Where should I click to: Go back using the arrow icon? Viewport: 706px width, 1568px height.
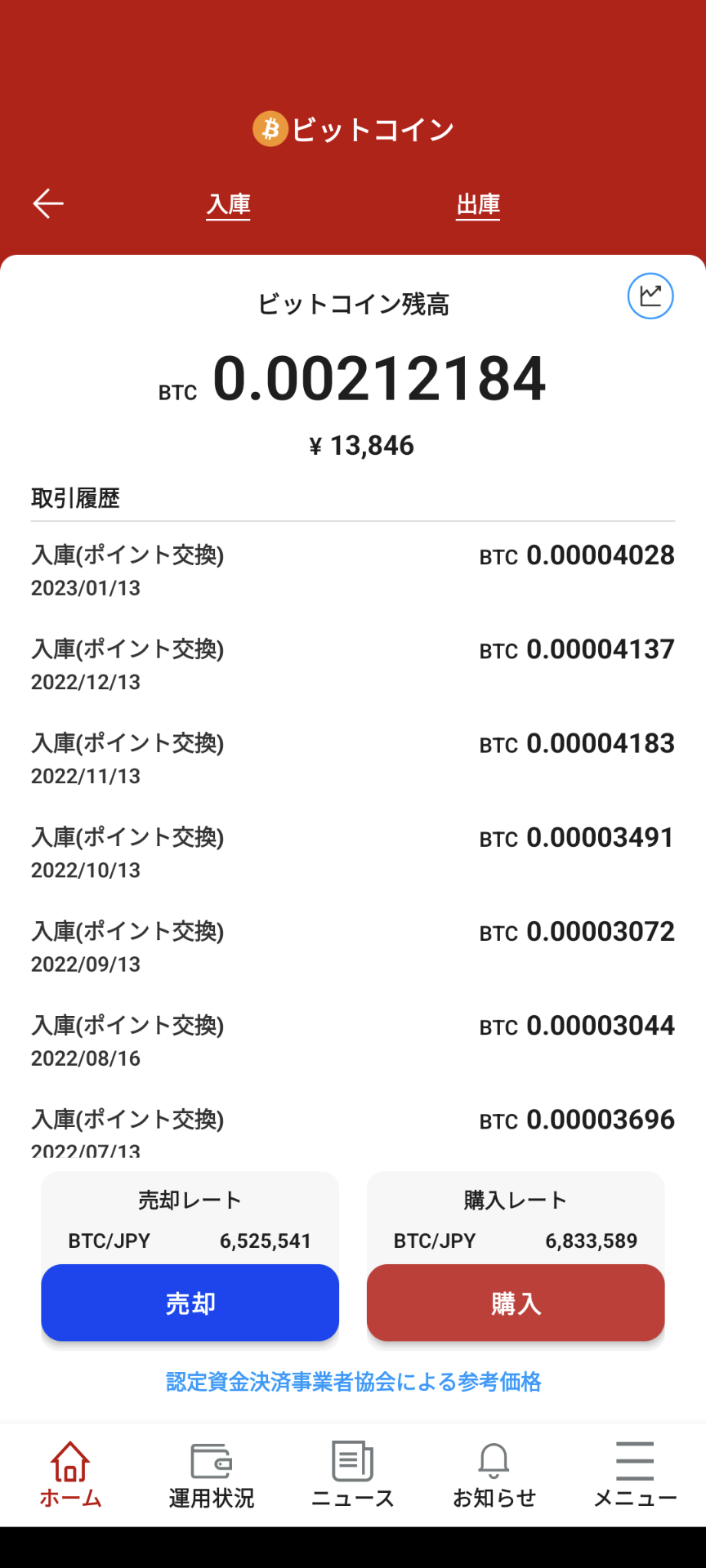(48, 203)
